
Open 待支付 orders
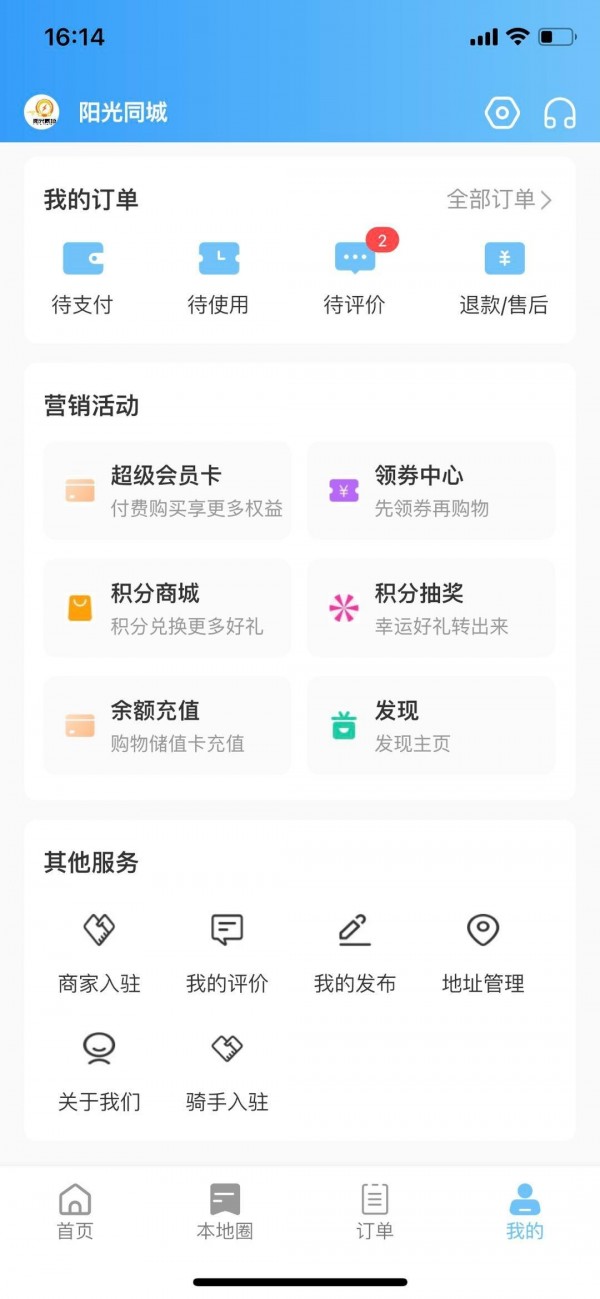[82, 278]
